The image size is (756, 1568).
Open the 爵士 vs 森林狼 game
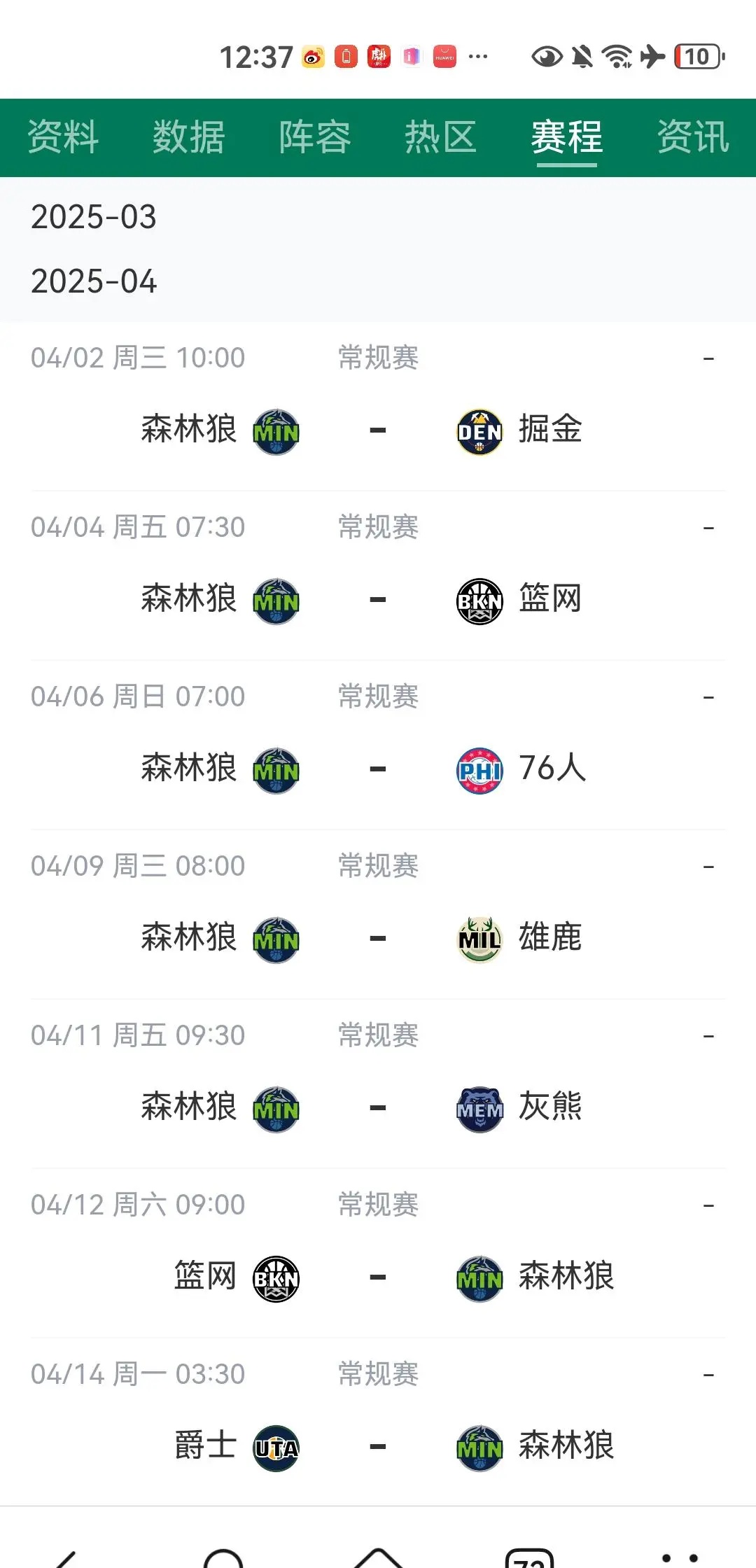378,1422
